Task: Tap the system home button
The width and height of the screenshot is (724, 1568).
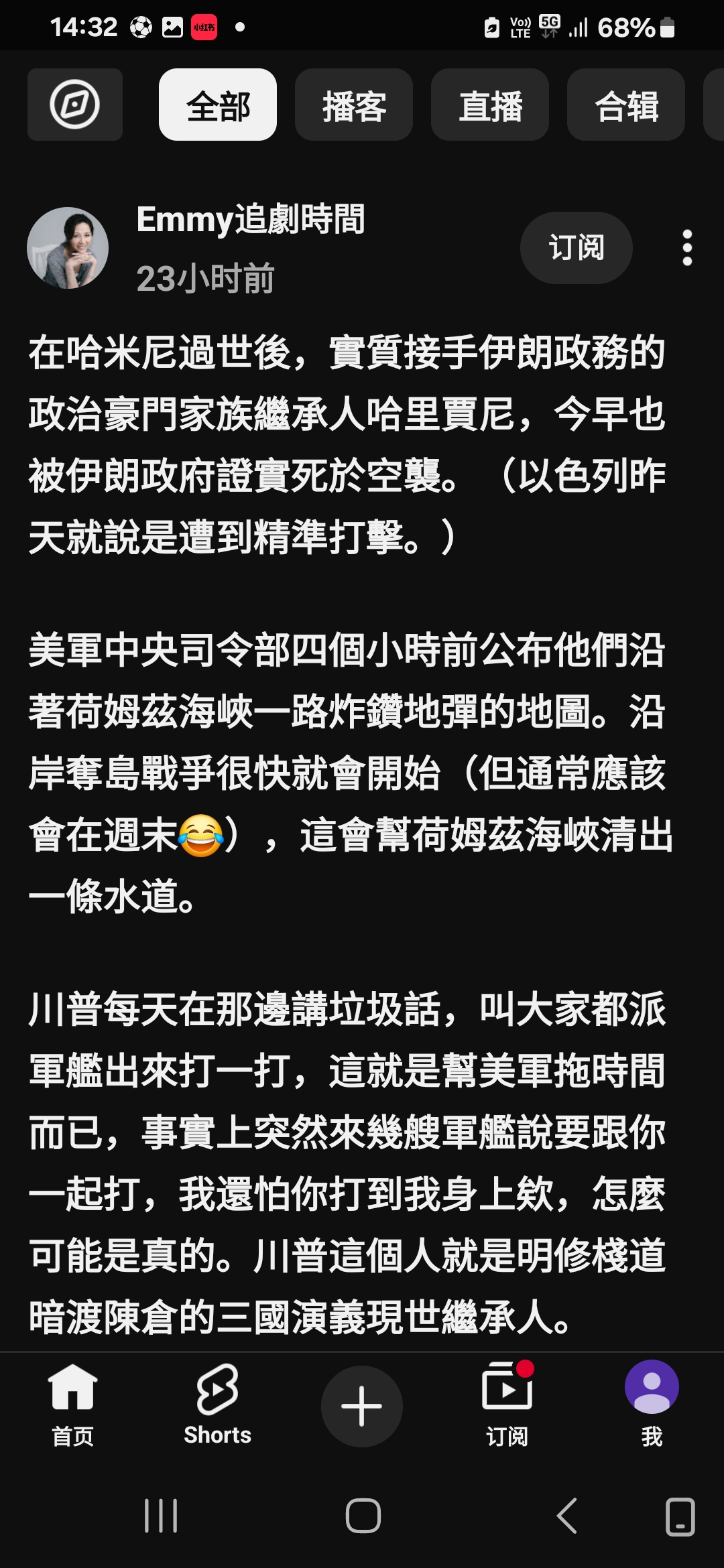Action: coord(363,1516)
